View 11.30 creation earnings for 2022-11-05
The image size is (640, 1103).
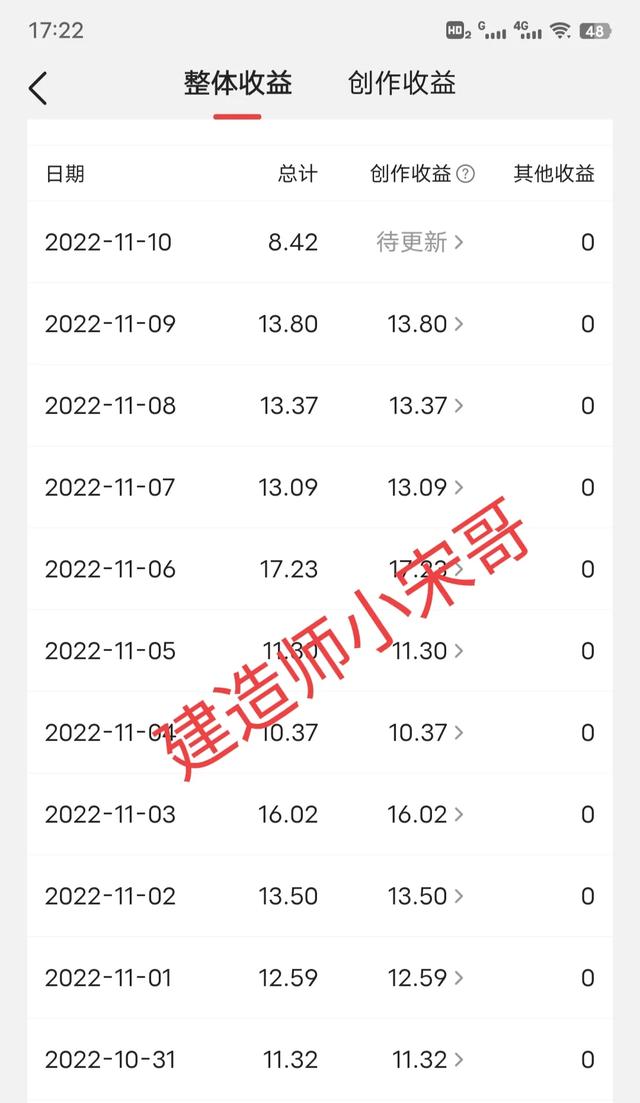tap(428, 651)
